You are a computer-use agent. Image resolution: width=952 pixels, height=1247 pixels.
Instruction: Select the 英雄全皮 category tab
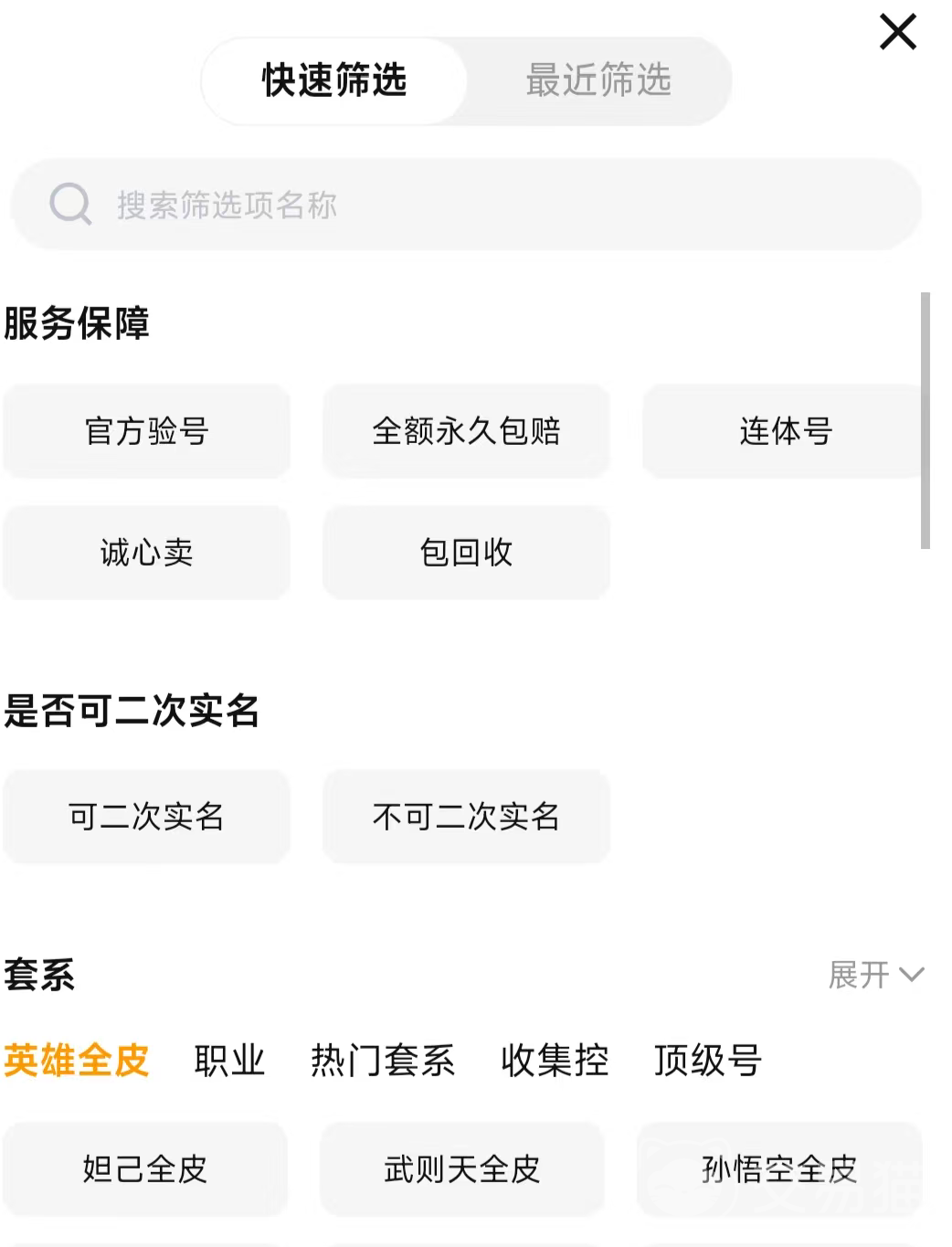76,1061
